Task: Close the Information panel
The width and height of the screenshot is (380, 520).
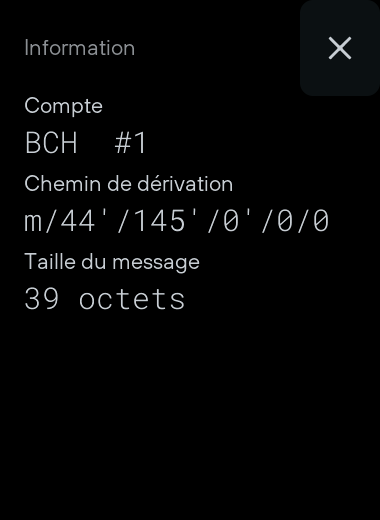Action: point(340,48)
